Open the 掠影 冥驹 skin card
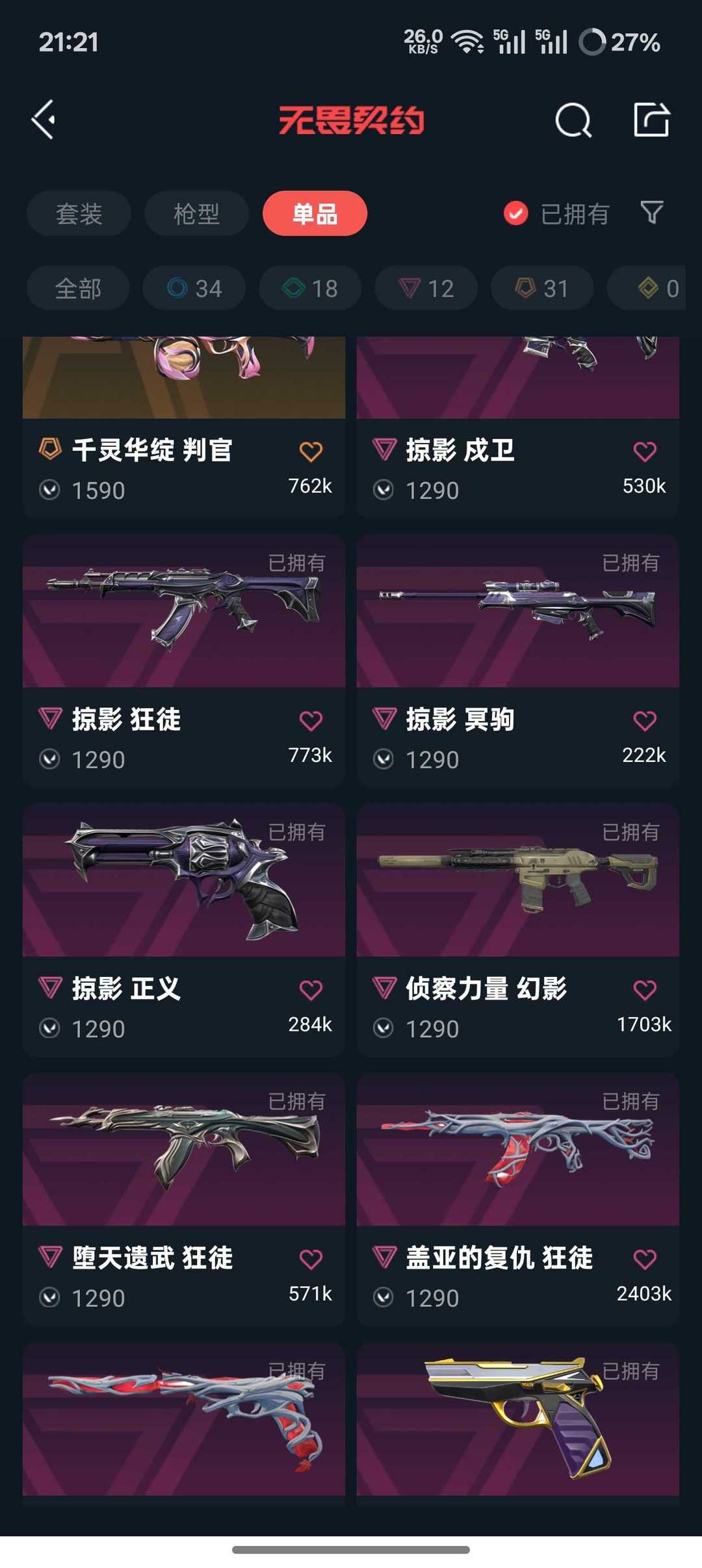Image resolution: width=702 pixels, height=1568 pixels. click(517, 659)
